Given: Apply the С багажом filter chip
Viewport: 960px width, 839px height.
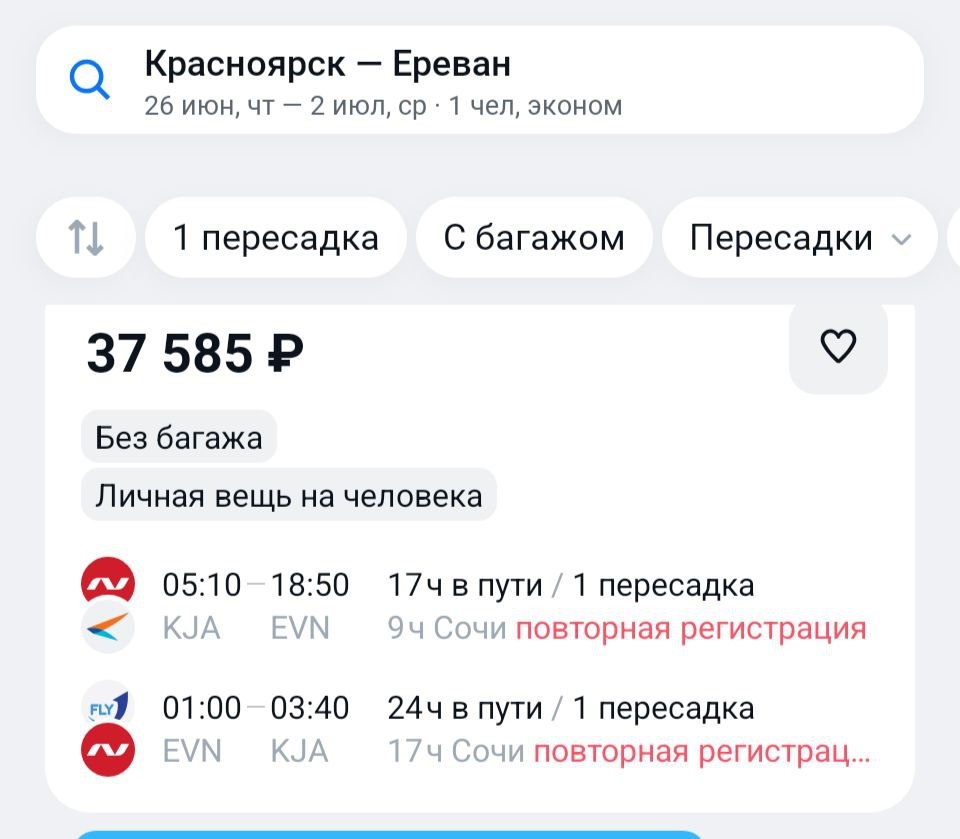Looking at the screenshot, I should tap(534, 238).
